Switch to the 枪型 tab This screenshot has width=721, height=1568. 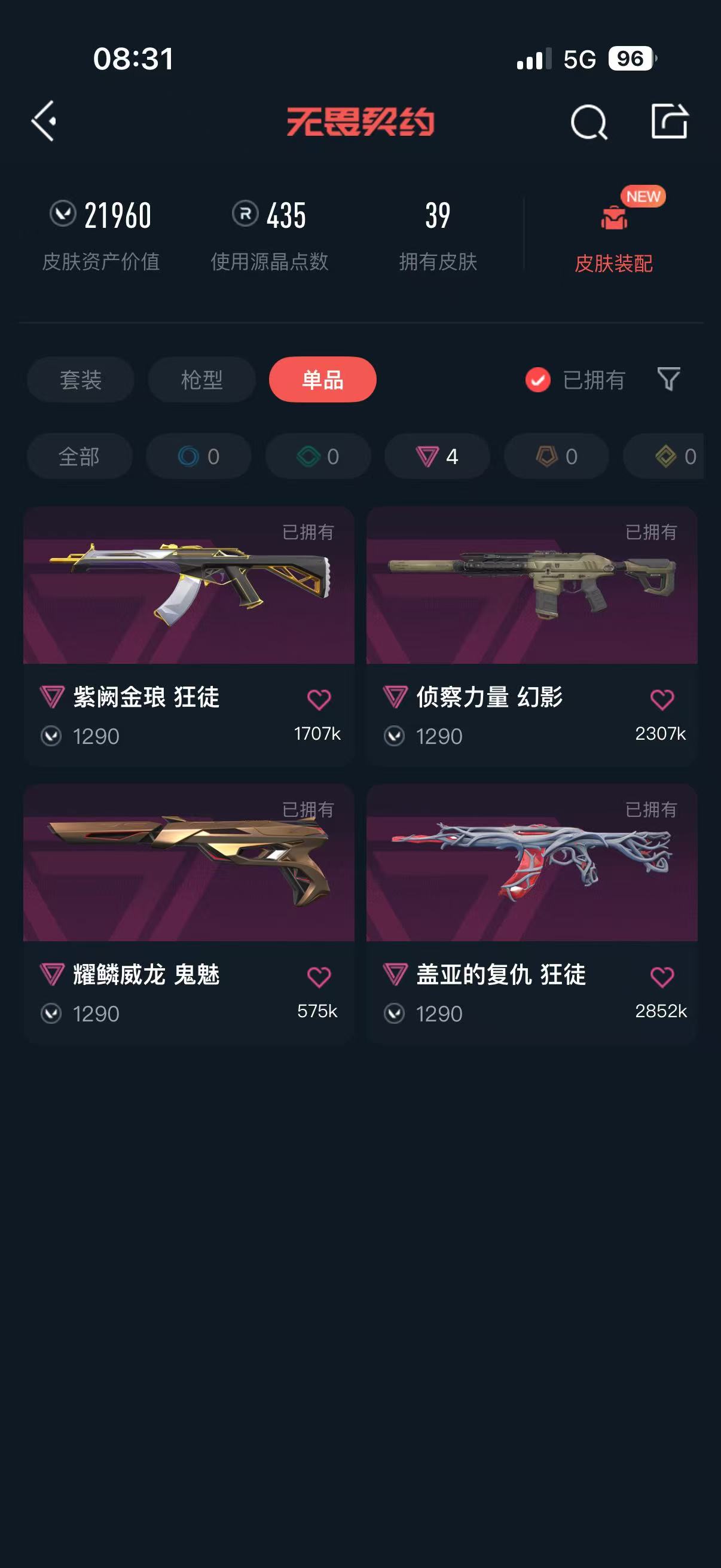pos(201,380)
